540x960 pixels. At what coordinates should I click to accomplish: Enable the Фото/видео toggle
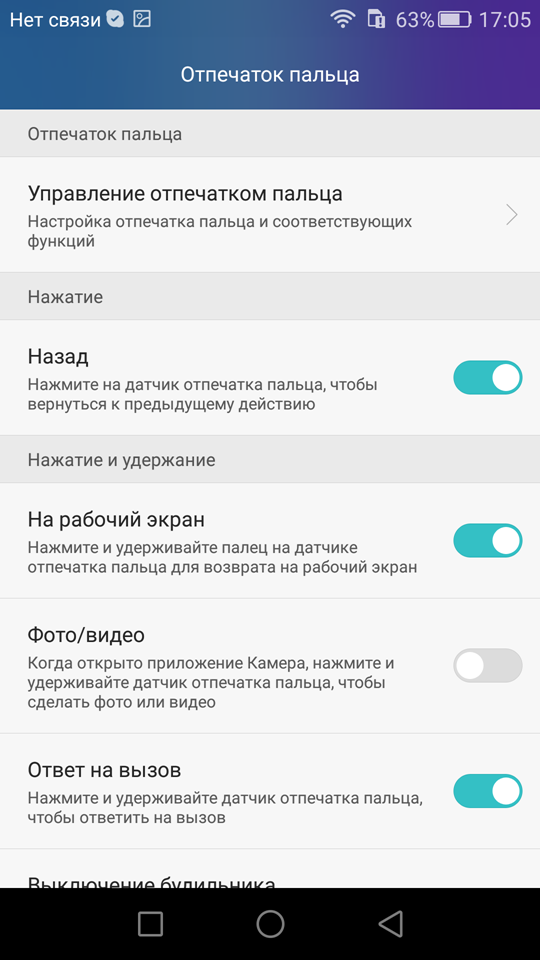tap(487, 666)
